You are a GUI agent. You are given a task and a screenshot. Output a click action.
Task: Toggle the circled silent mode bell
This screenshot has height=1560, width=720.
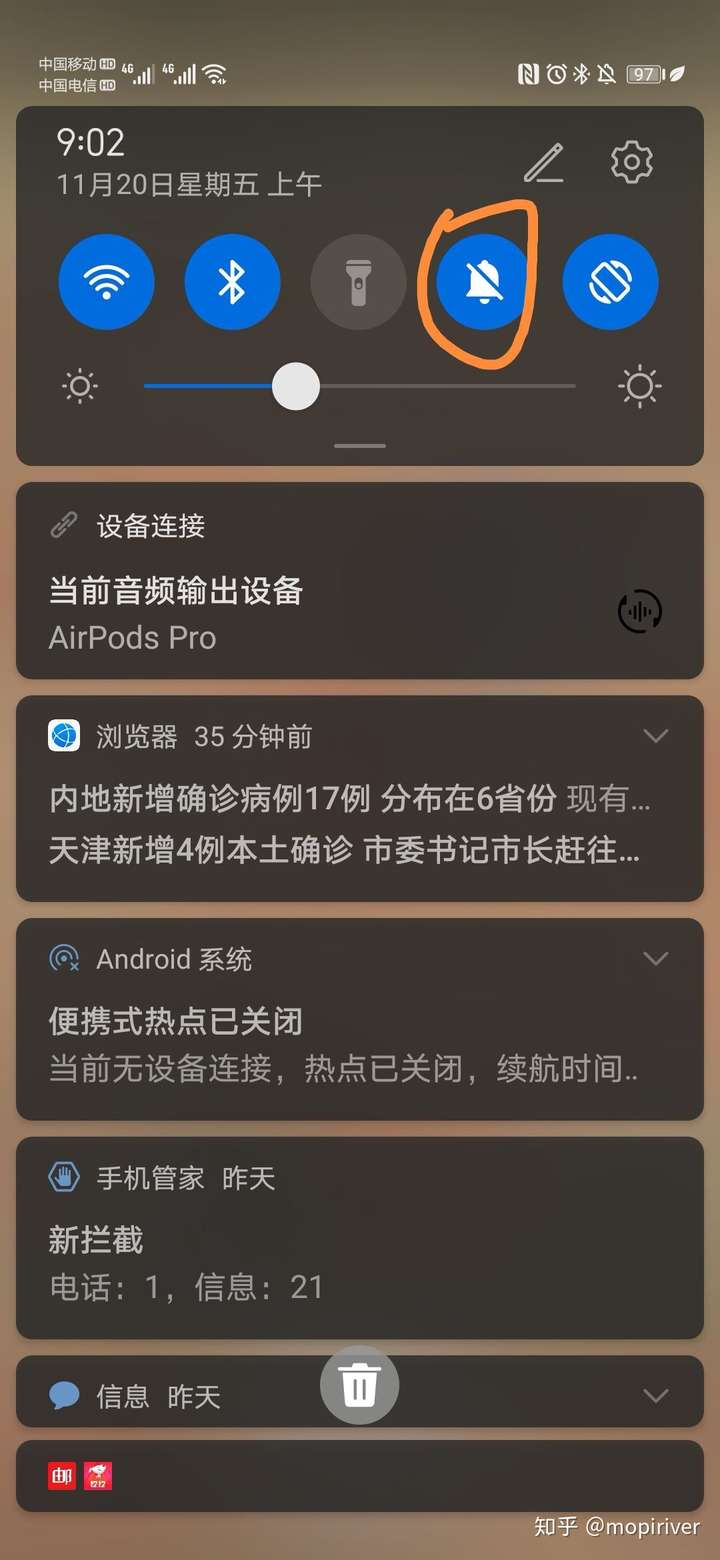pos(484,282)
